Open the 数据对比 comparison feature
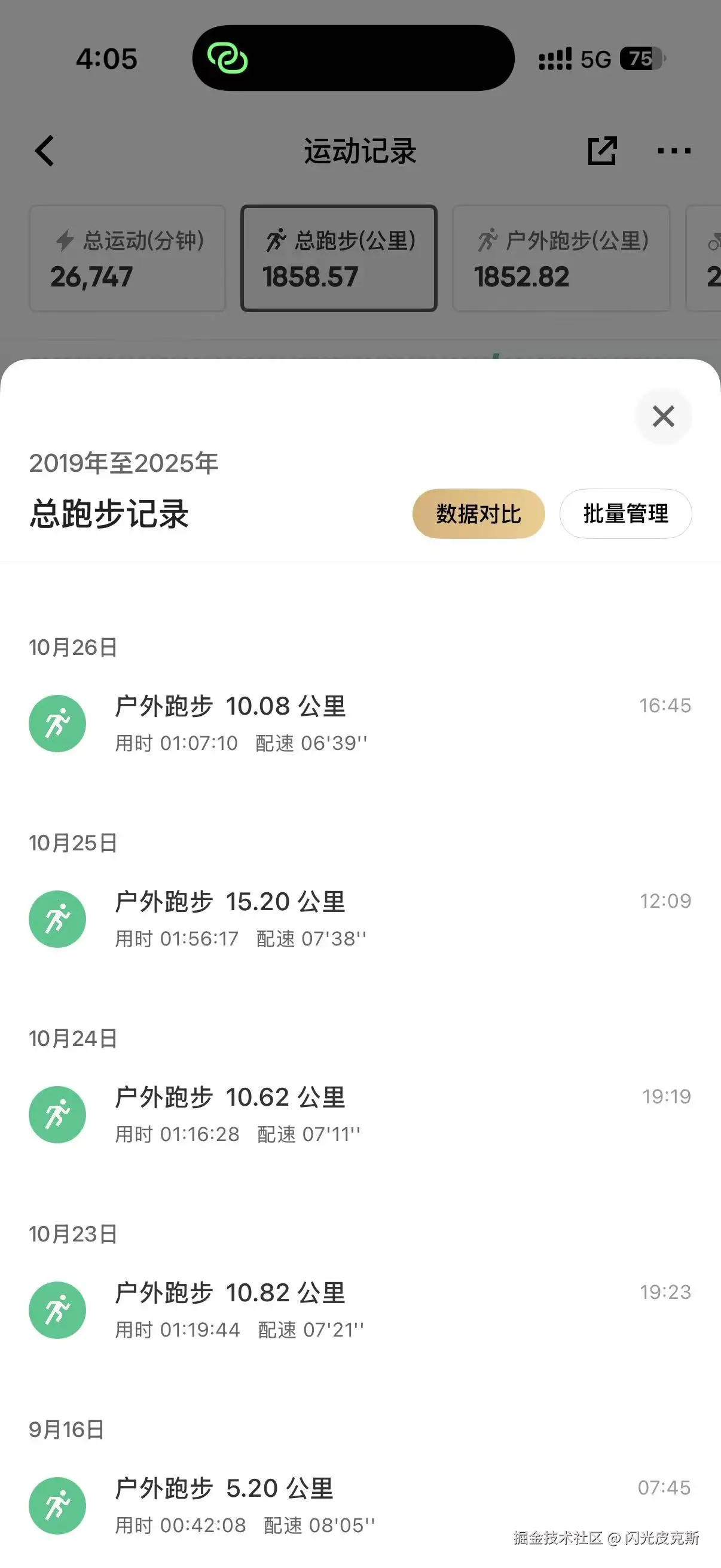Screen dimensions: 721x1568 click(478, 514)
